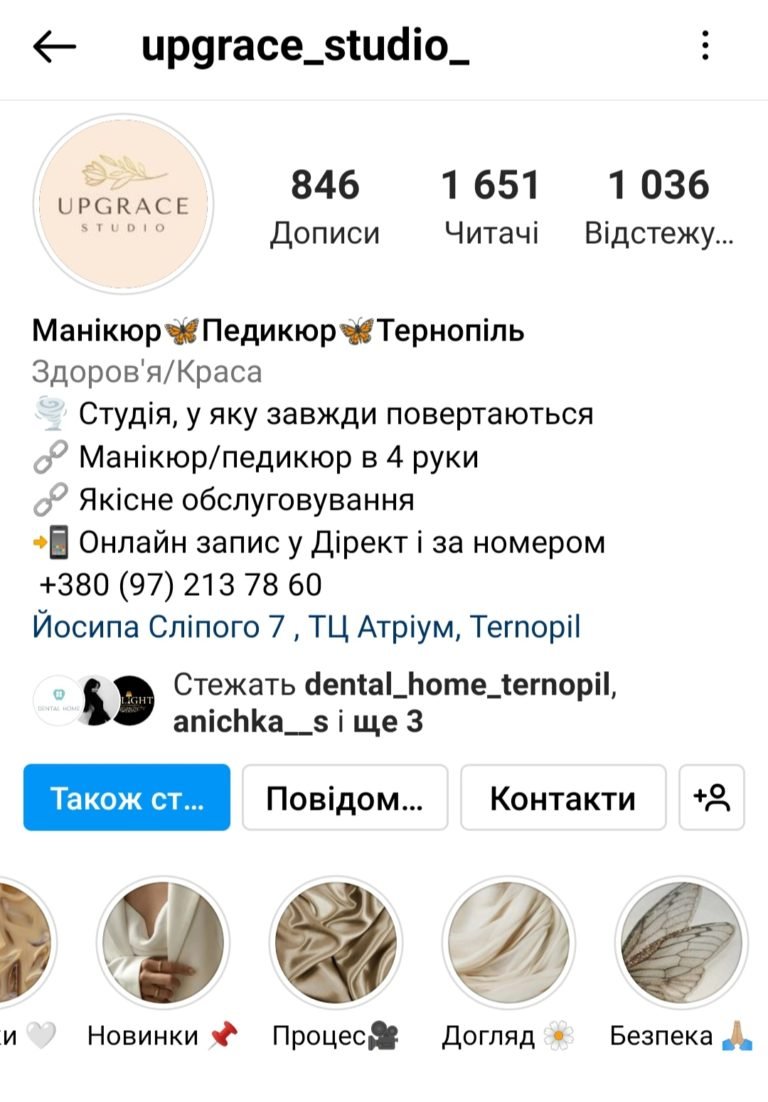768x1102 pixels.
Task: Open the Контакти button
Action: click(x=562, y=798)
